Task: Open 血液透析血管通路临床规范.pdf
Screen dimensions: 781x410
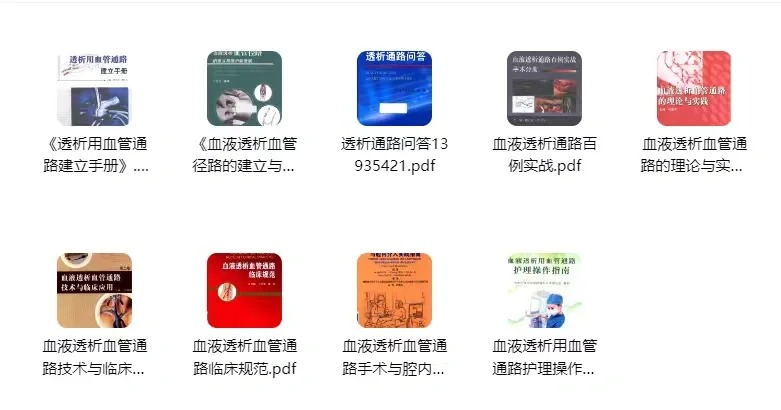Action: pos(244,290)
